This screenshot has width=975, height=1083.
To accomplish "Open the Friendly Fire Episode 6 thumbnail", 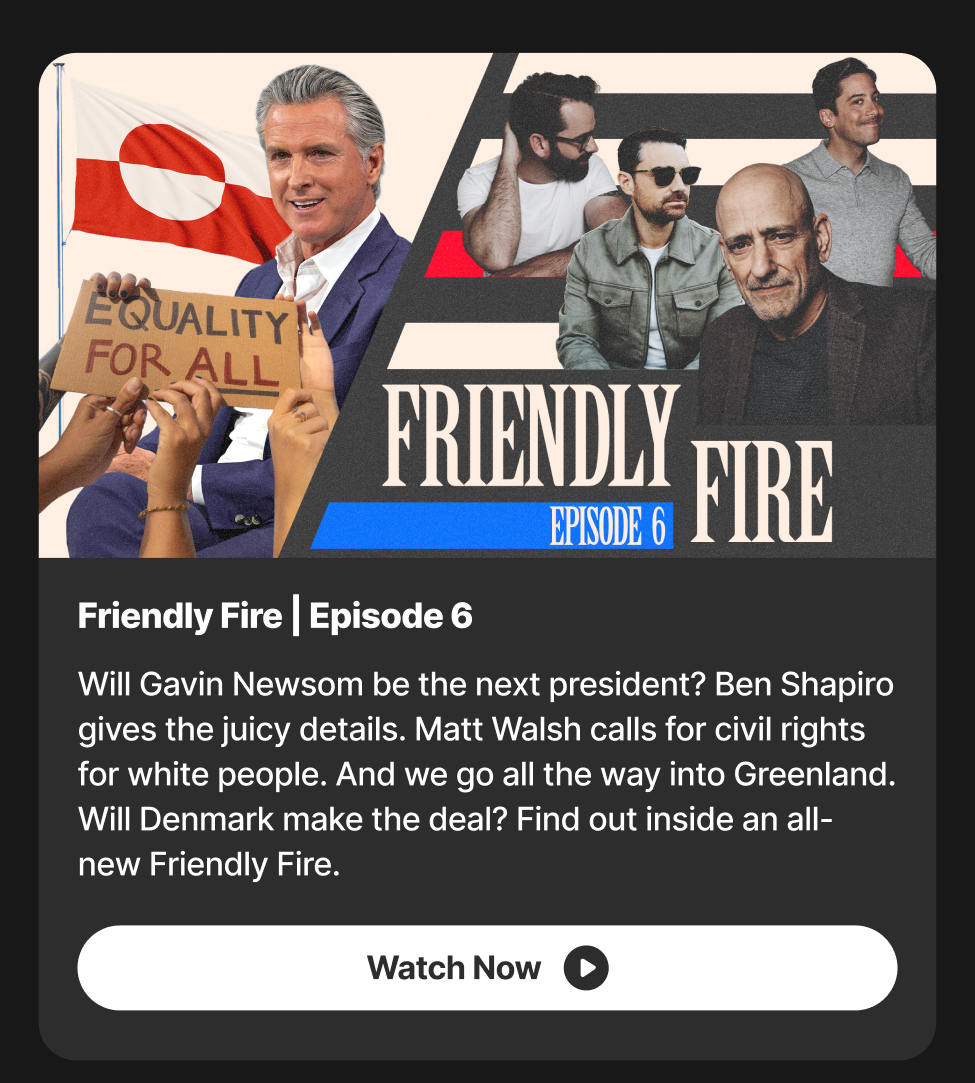I will coord(487,305).
